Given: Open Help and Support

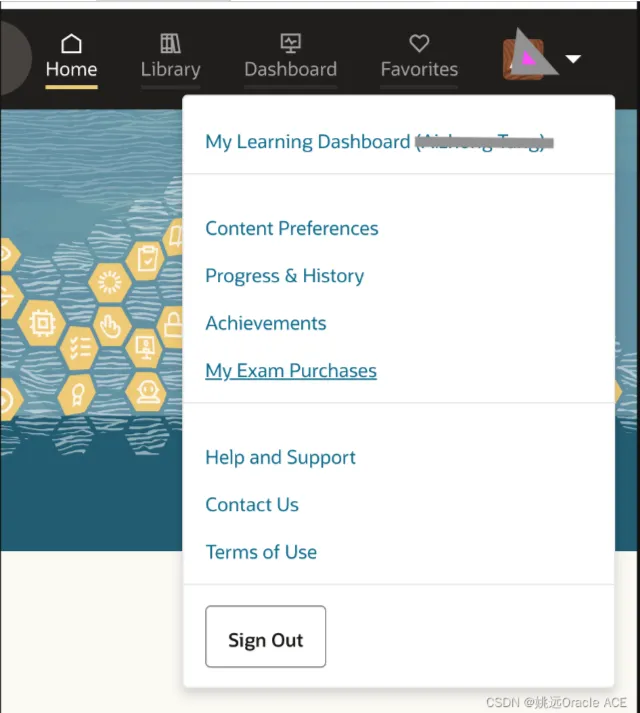Looking at the screenshot, I should (x=280, y=457).
